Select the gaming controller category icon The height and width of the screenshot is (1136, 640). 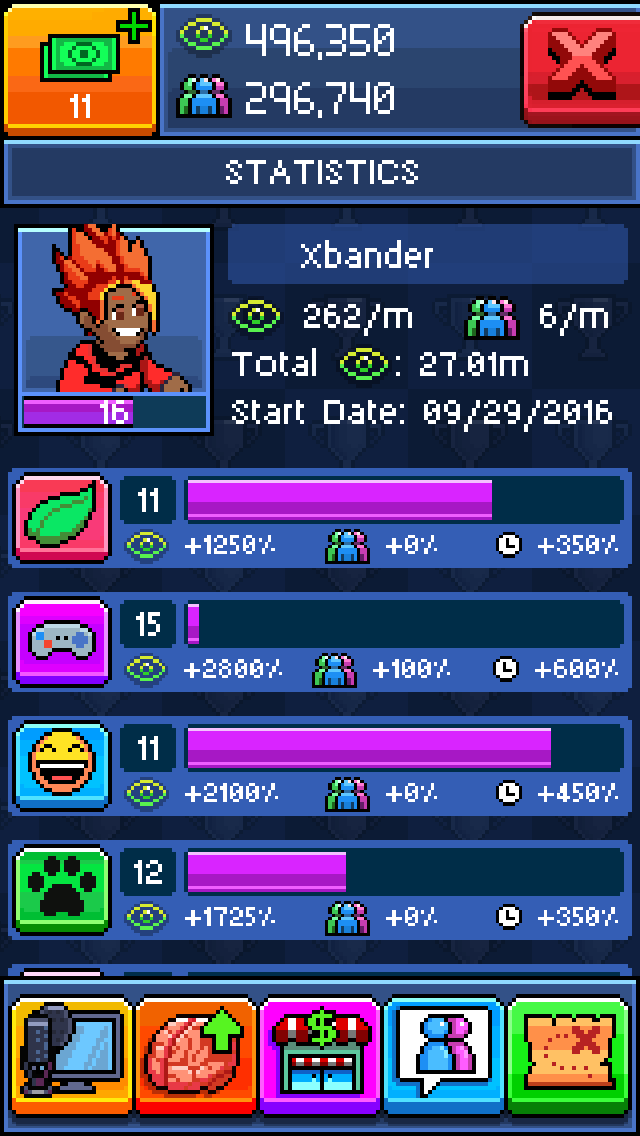point(63,643)
